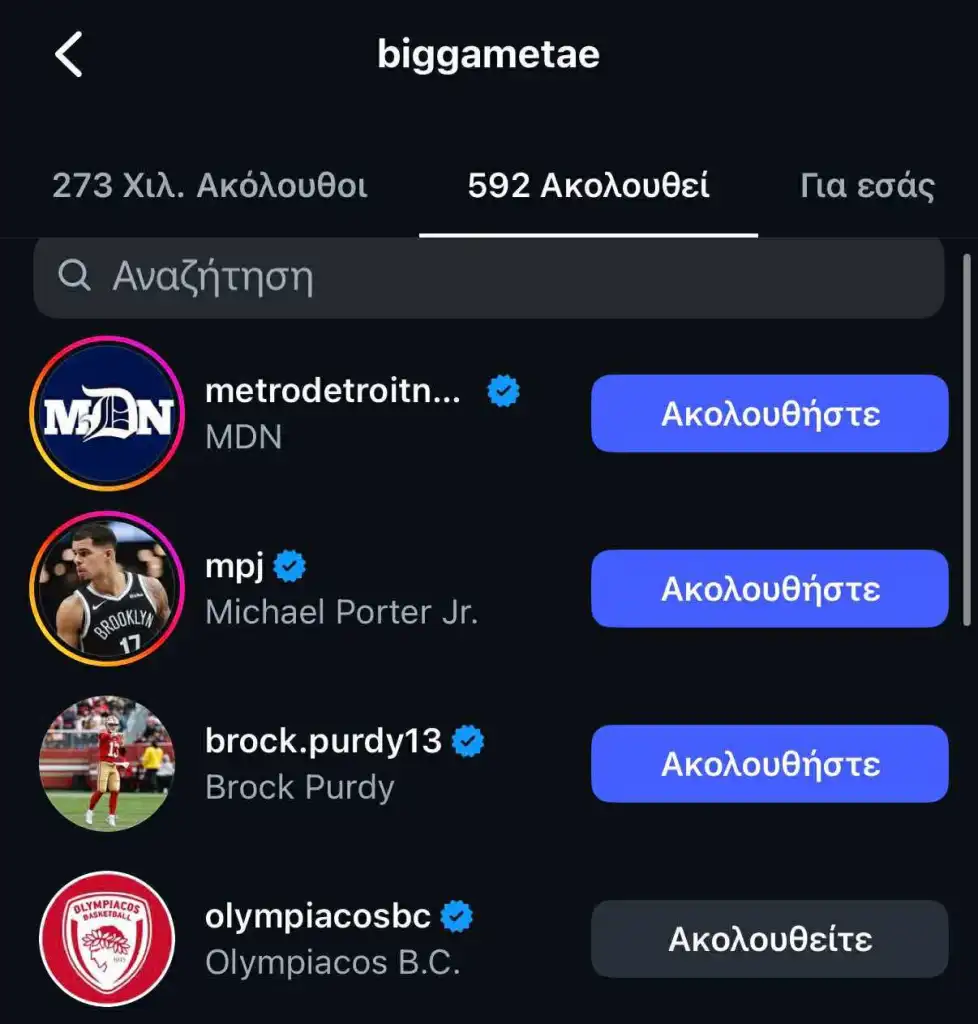The height and width of the screenshot is (1024, 978).
Task: Click the verified badge next to brock.purdy13
Action: 466,740
